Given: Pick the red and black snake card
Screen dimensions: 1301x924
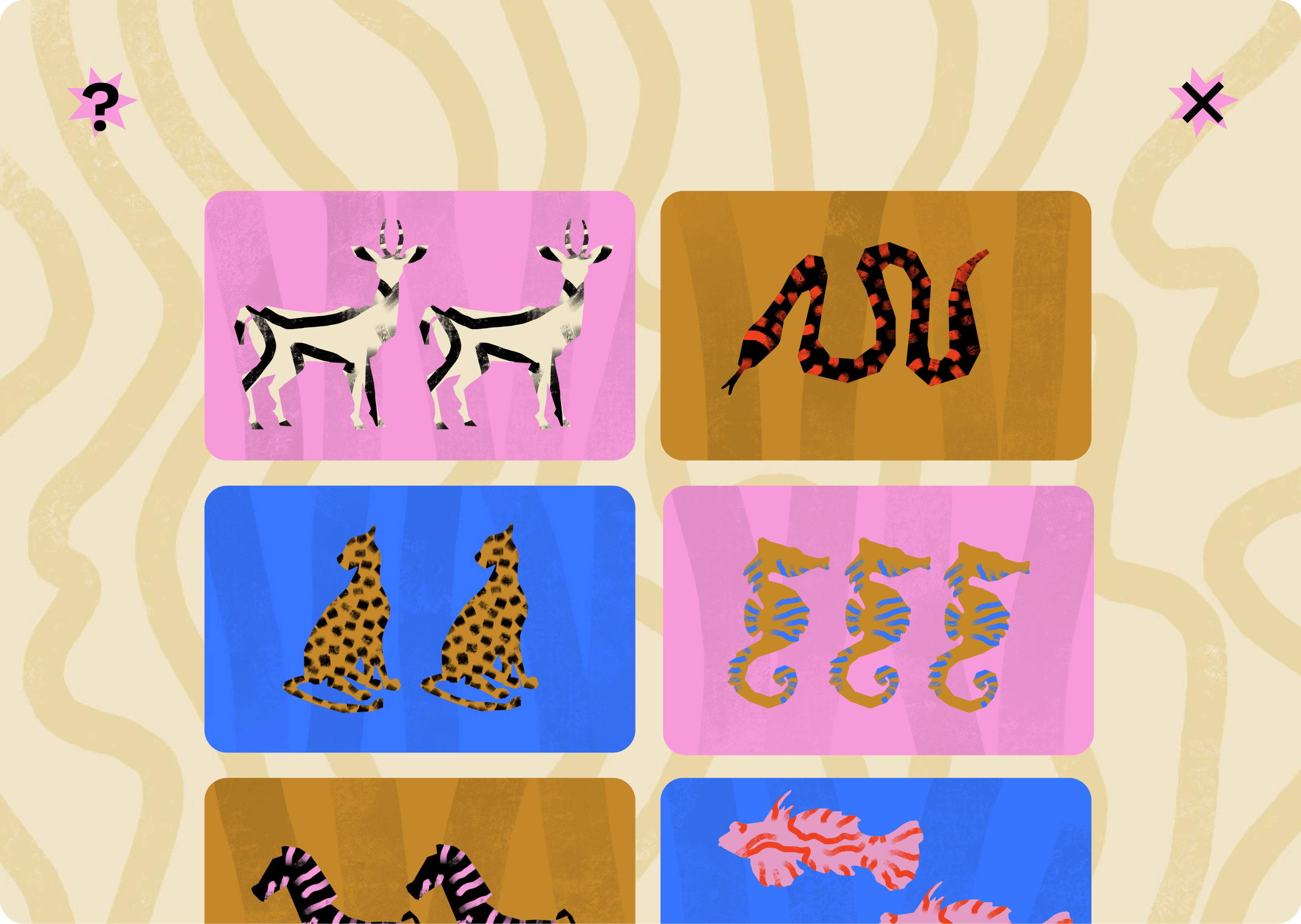Looking at the screenshot, I should pos(875,325).
